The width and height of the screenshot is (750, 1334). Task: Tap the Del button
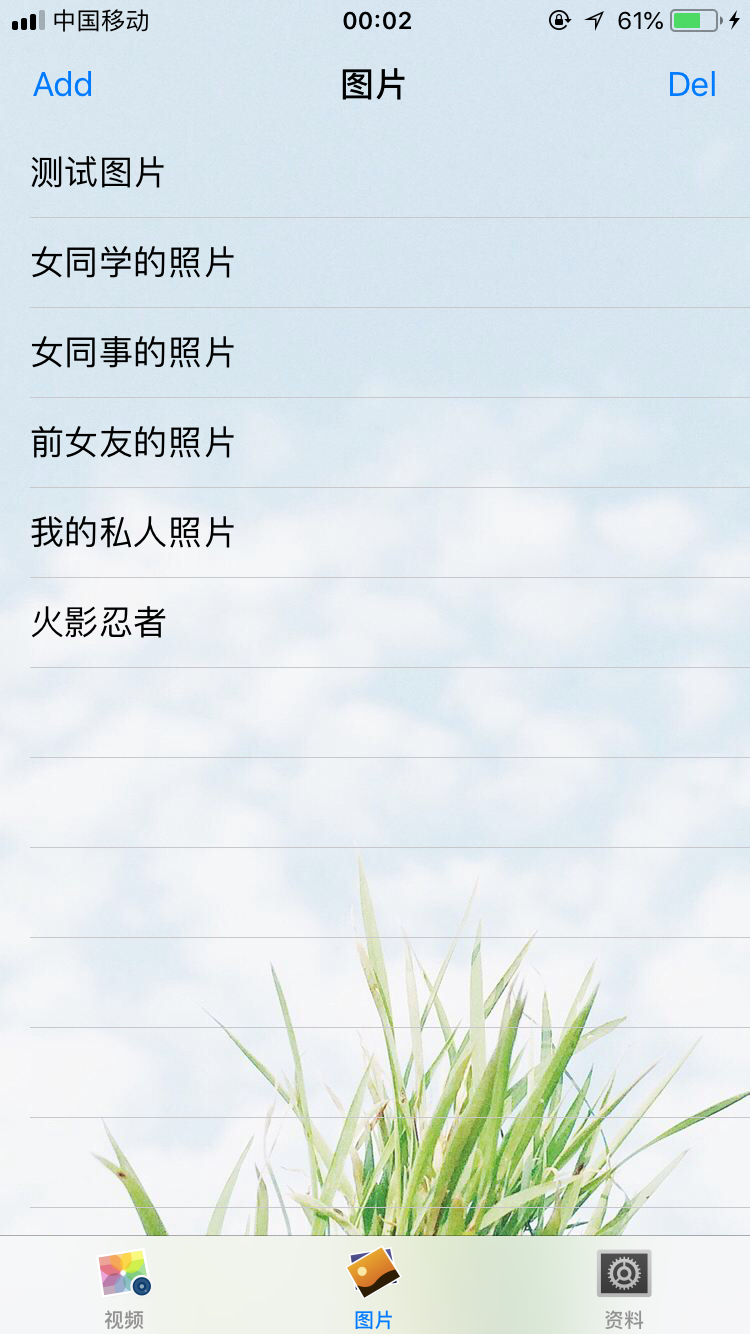(x=692, y=85)
